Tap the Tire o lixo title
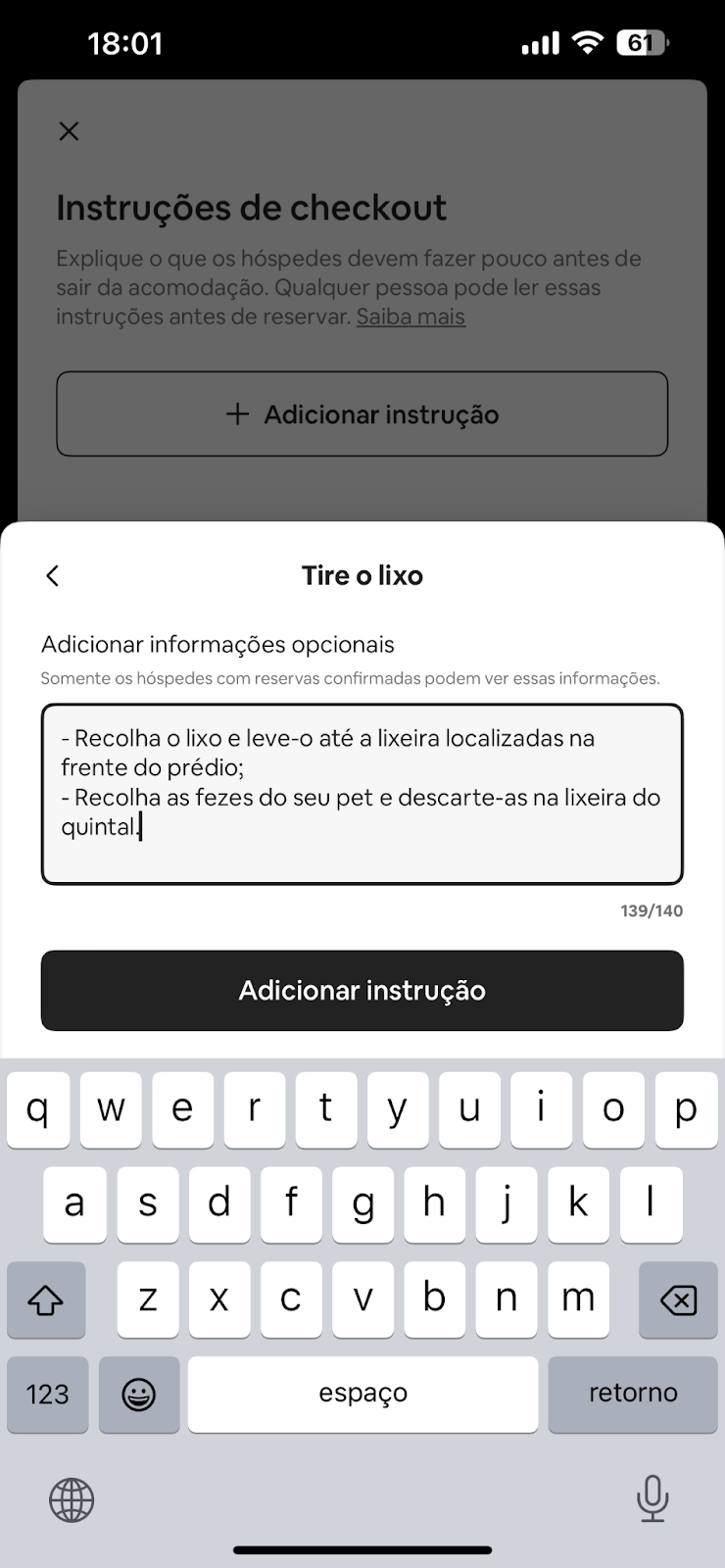725x1568 pixels. (362, 575)
